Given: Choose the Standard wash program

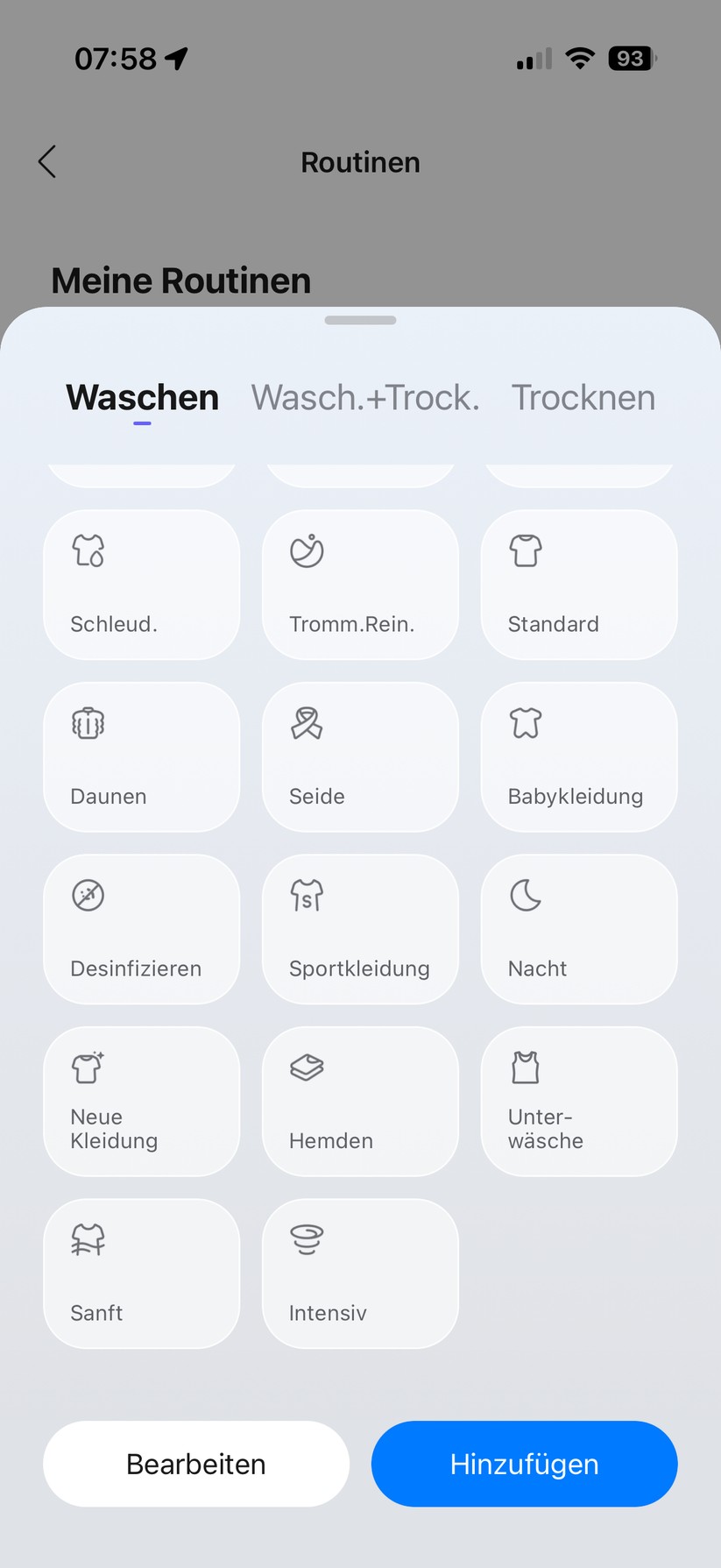Looking at the screenshot, I should click(578, 584).
